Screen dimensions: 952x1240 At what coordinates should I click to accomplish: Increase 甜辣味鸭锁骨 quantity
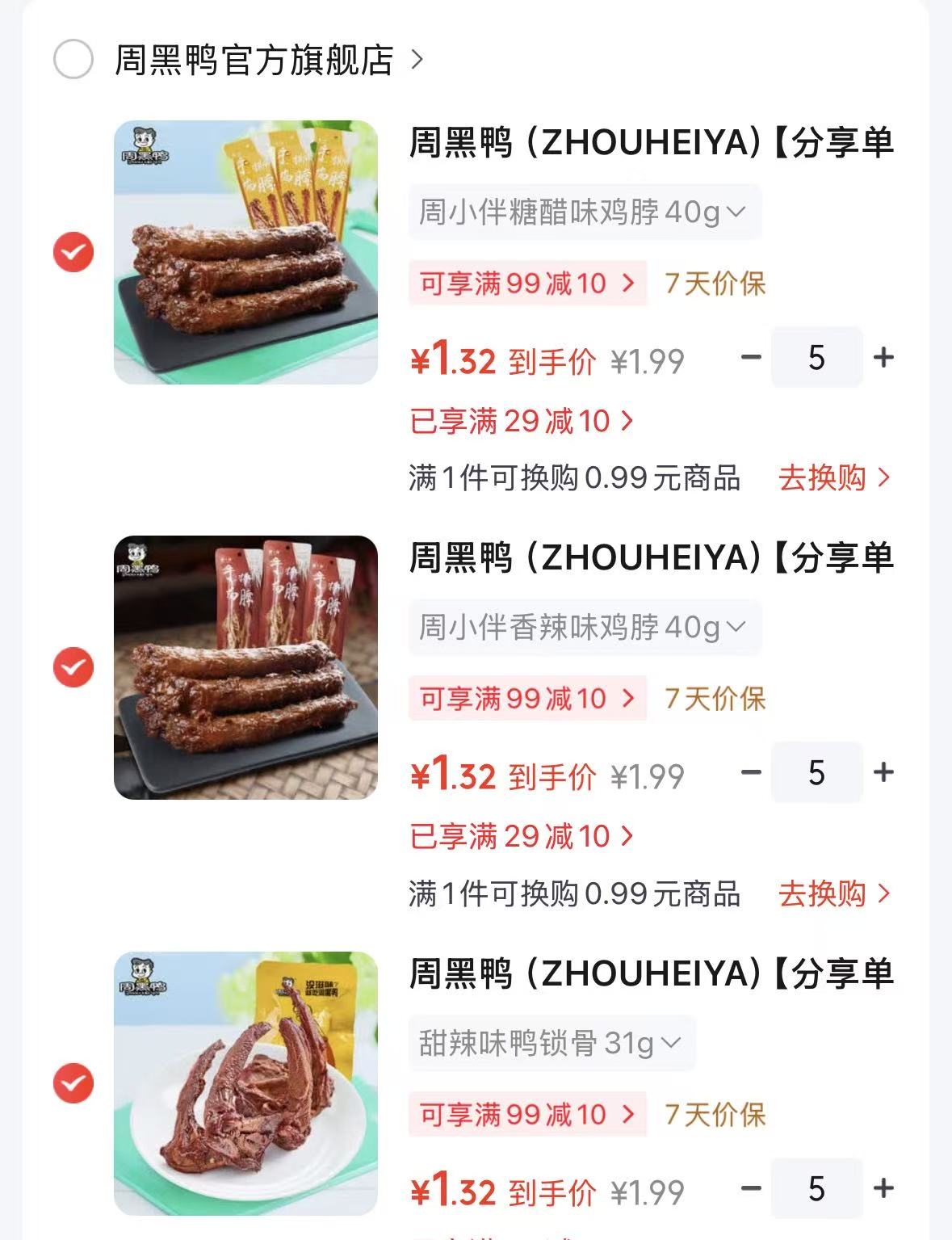pos(884,1188)
